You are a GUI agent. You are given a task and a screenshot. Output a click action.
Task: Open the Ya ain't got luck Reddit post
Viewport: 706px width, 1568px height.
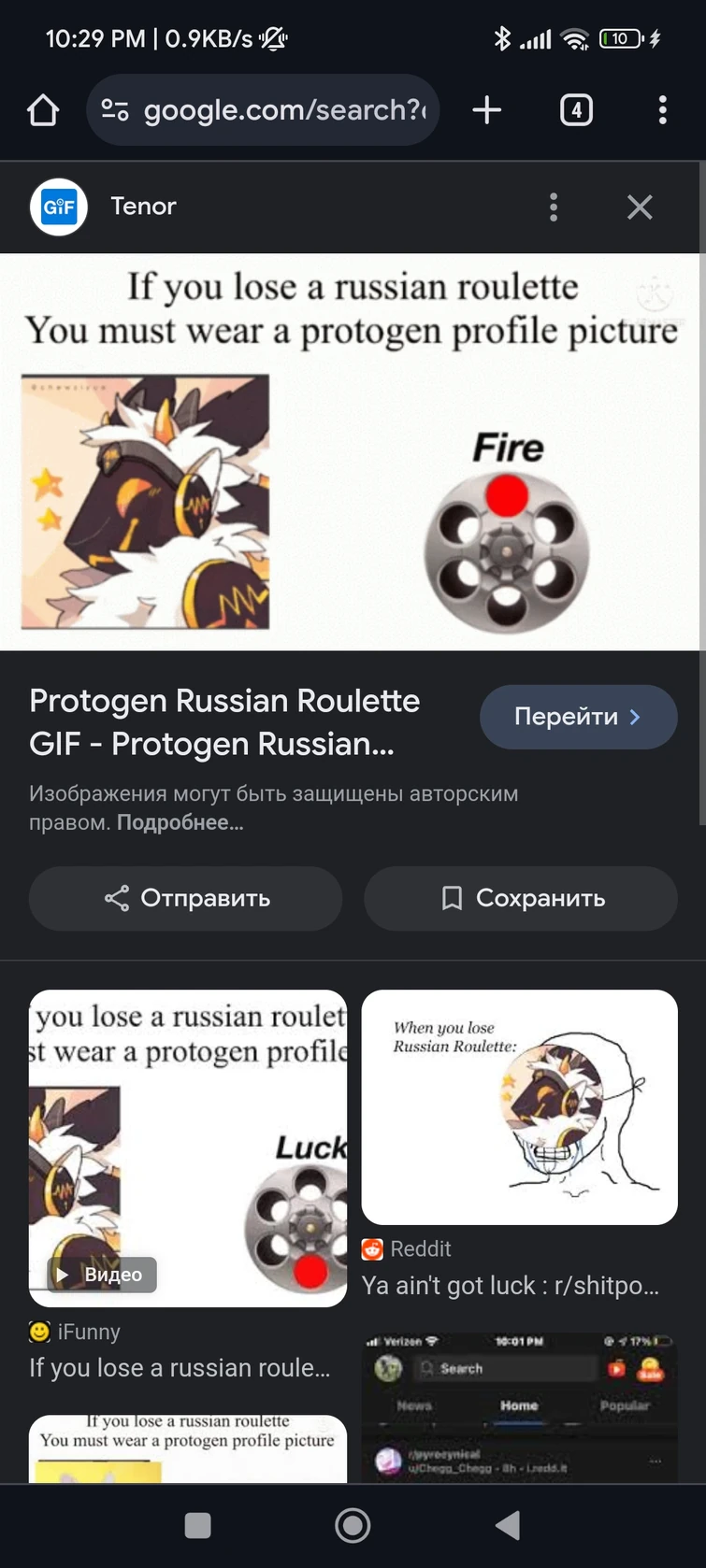tap(514, 1285)
